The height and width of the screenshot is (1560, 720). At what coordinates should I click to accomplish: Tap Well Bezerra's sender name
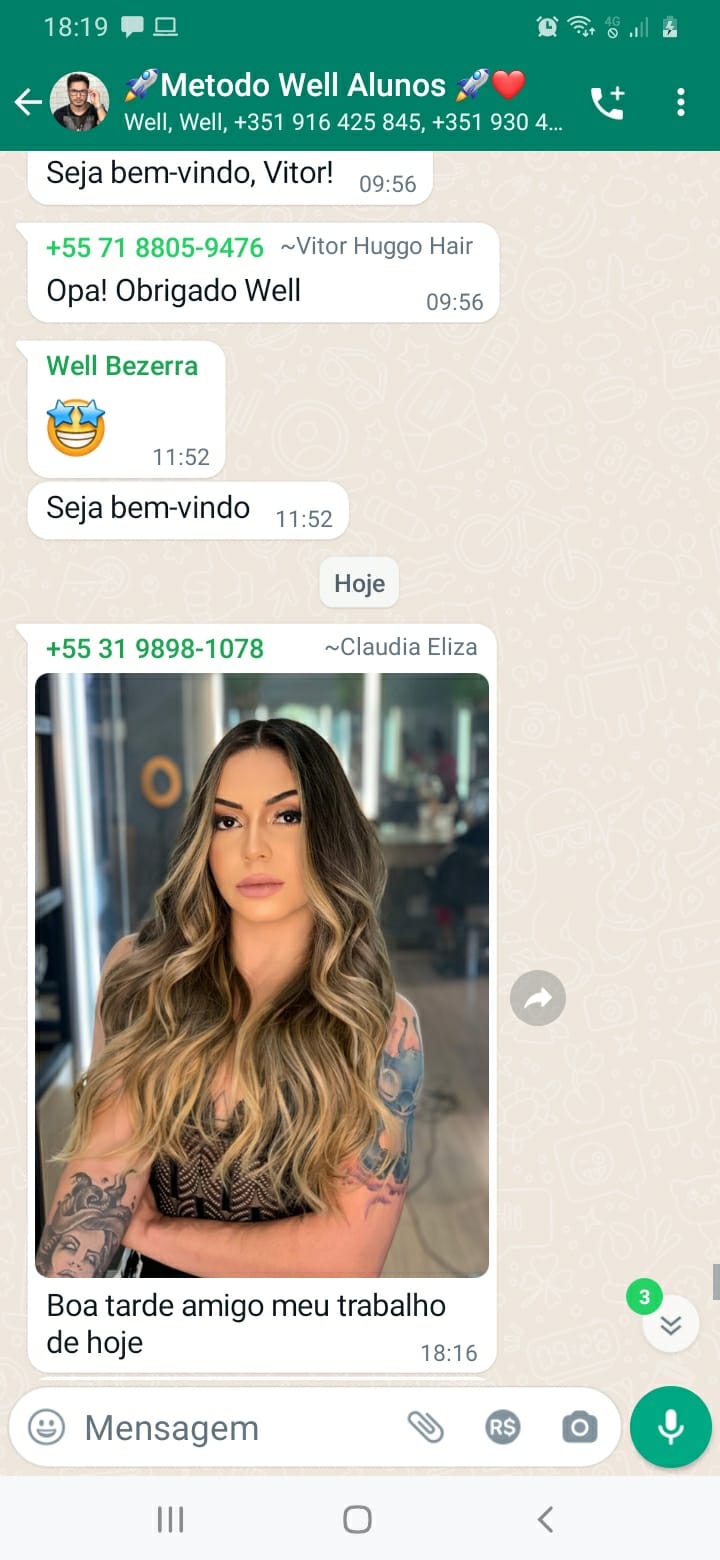pyautogui.click(x=122, y=366)
